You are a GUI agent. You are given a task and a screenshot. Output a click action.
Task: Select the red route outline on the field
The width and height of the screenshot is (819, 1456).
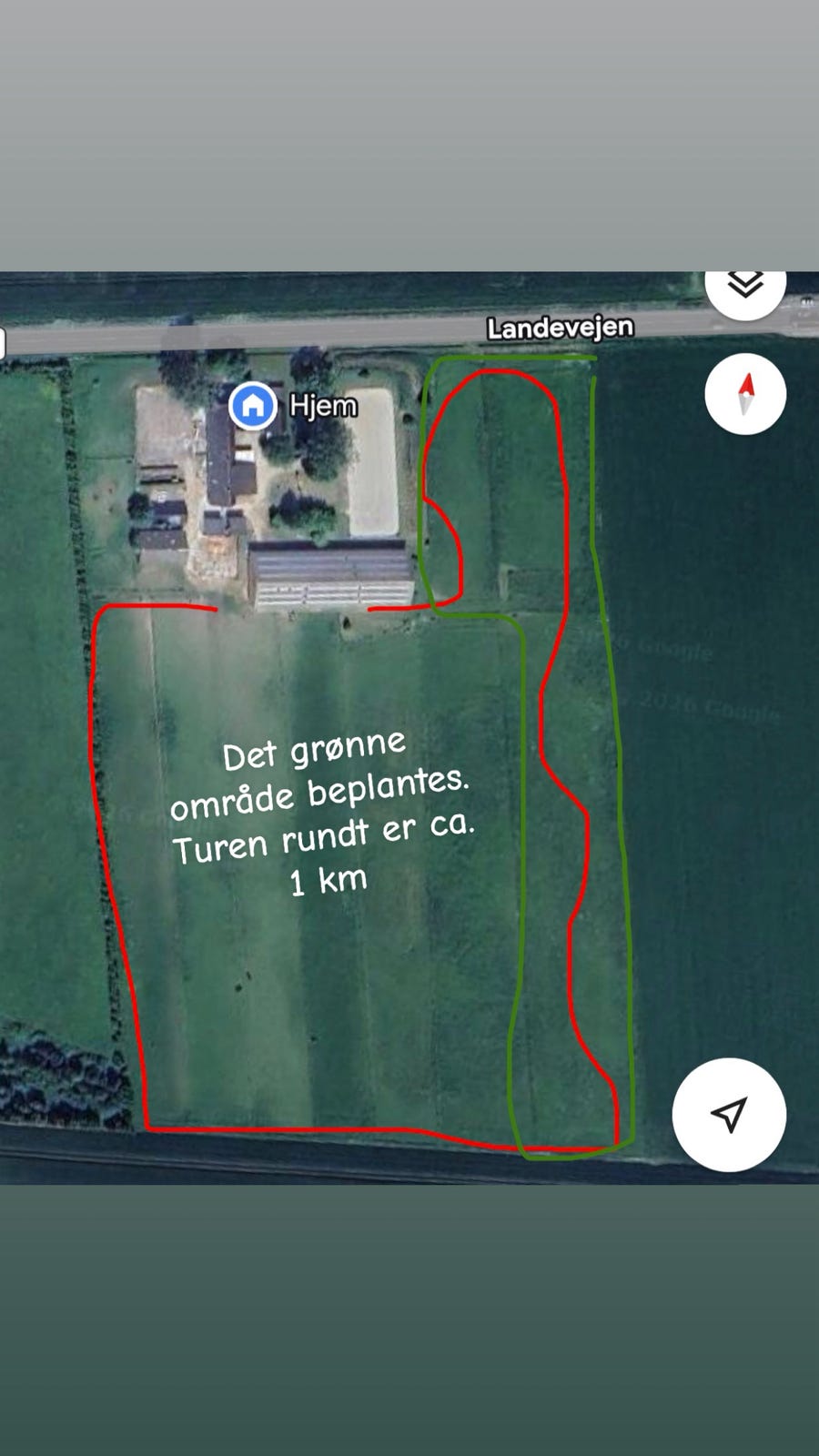[x=98, y=819]
